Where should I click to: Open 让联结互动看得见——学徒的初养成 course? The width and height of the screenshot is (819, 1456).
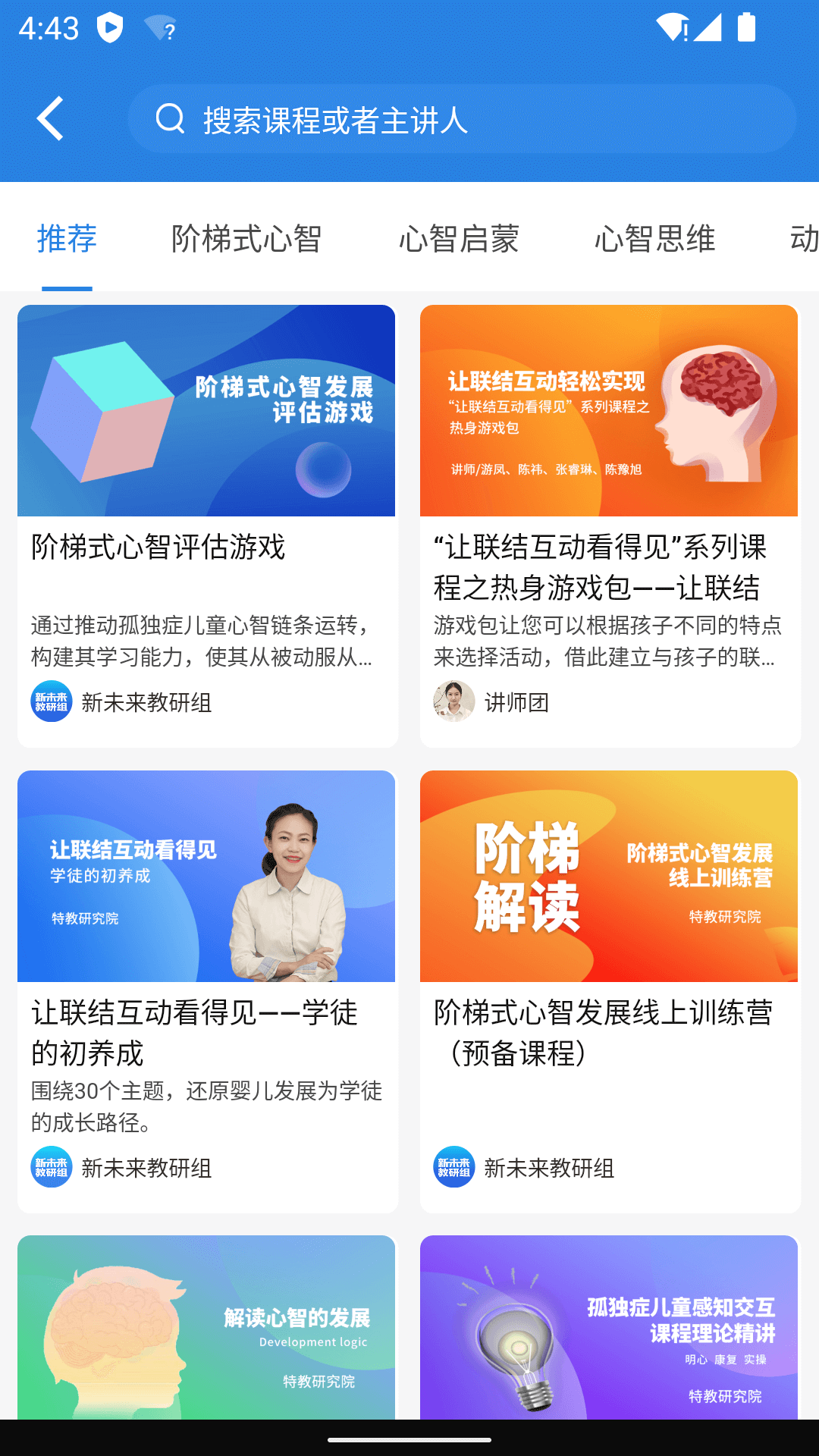point(206,876)
